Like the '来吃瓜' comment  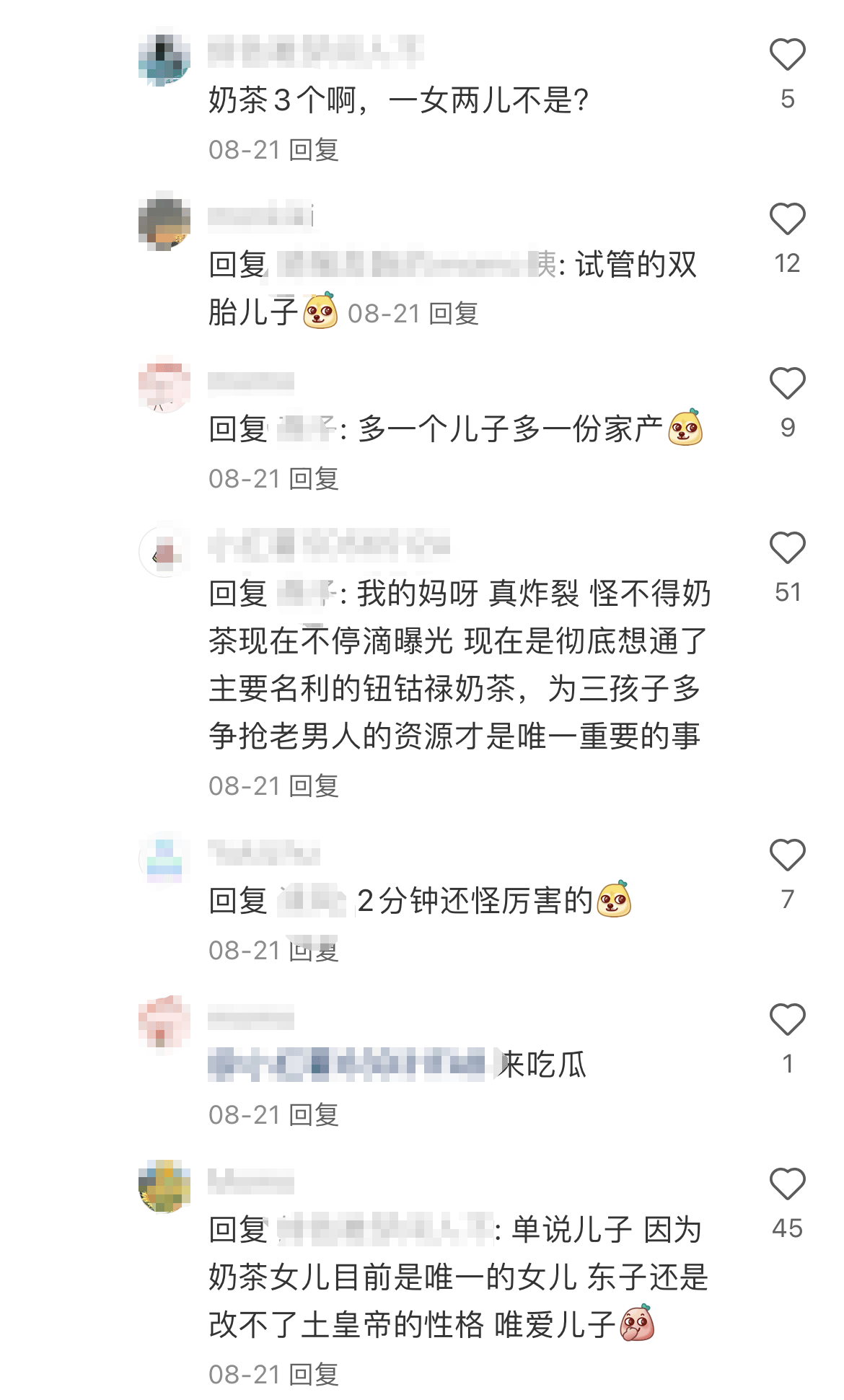[787, 1021]
